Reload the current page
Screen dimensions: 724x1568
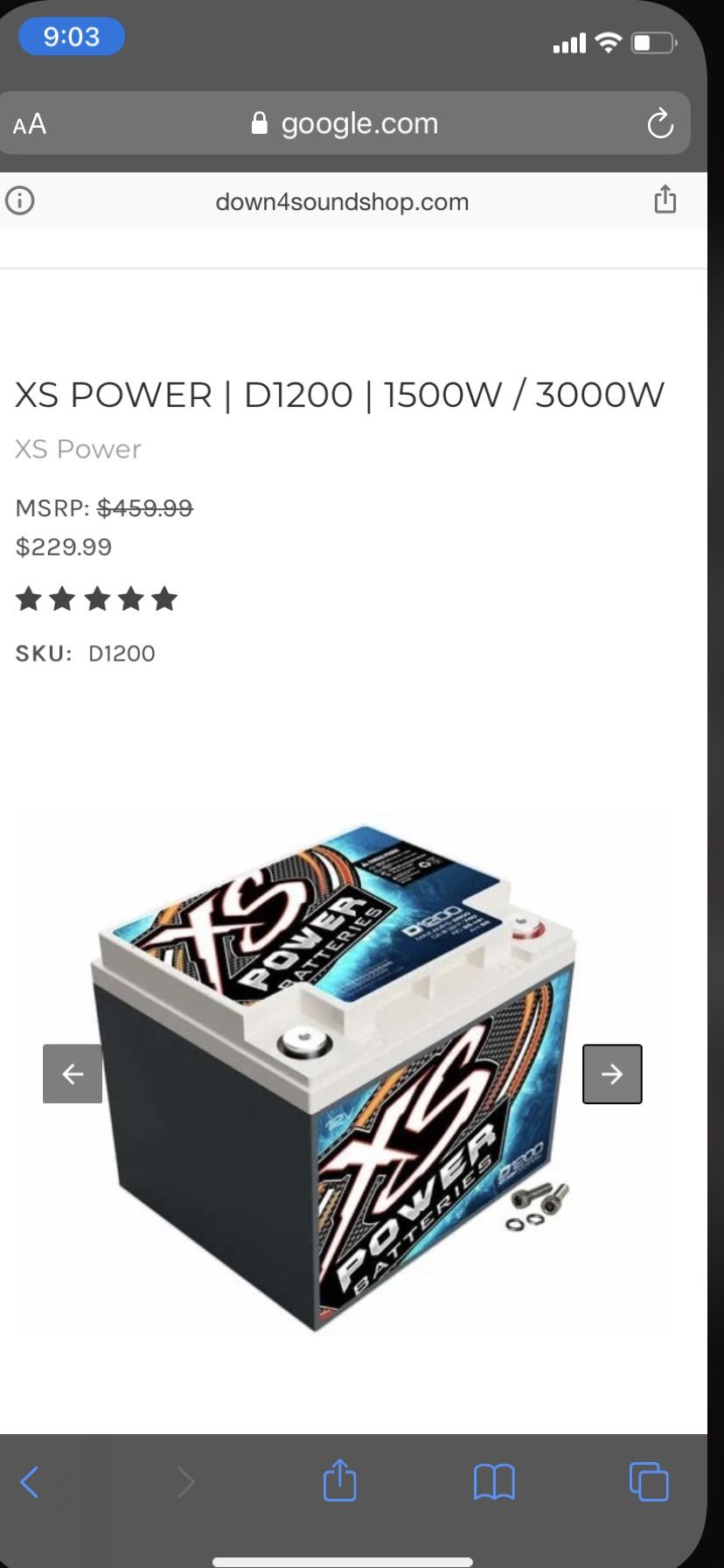pos(660,124)
